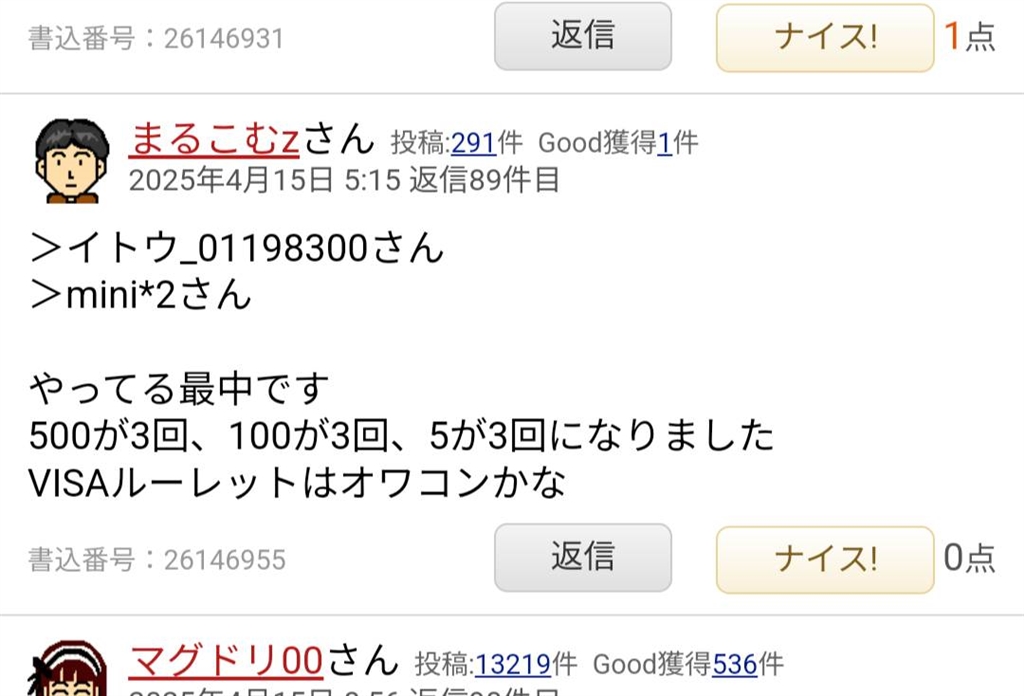
Task: Open まるこむz's Good count link
Action: [664, 143]
